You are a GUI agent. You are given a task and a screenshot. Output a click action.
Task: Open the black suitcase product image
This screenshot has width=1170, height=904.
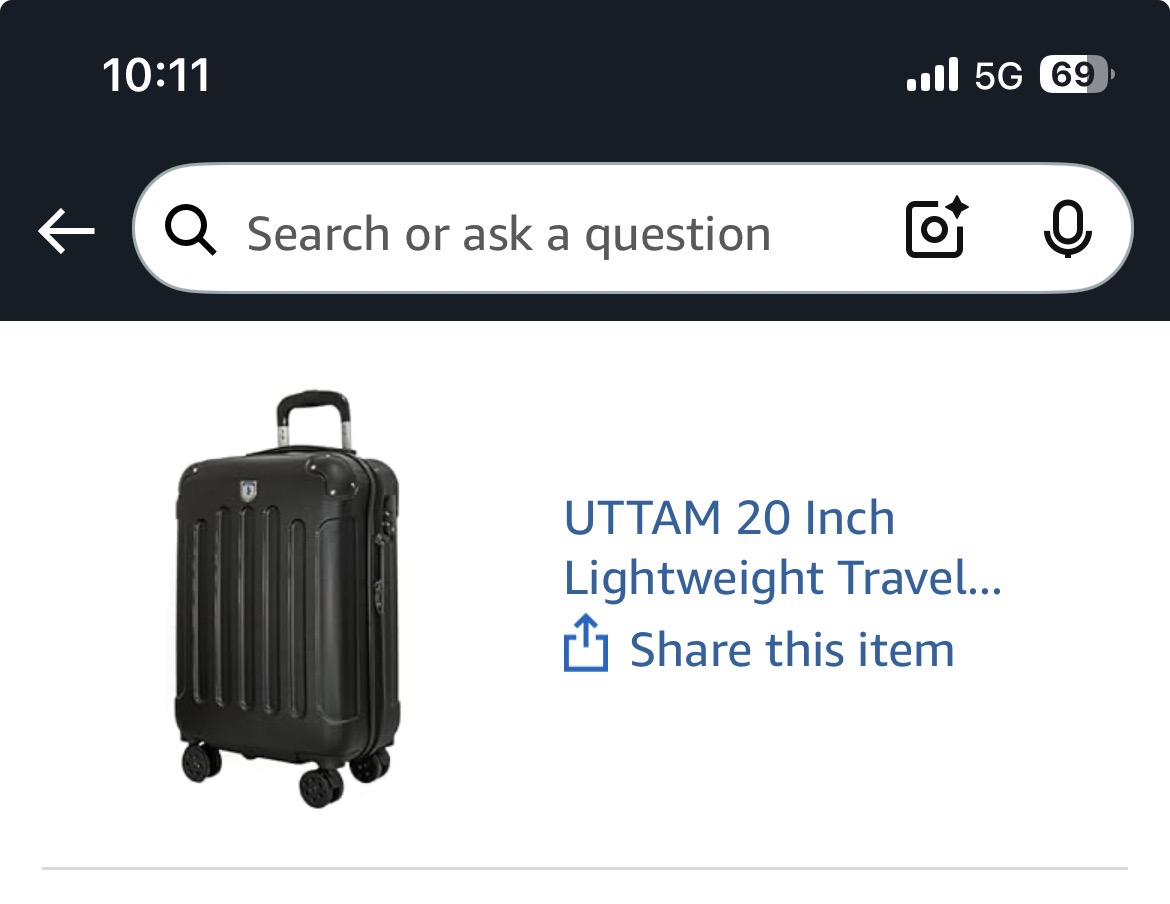(x=287, y=598)
